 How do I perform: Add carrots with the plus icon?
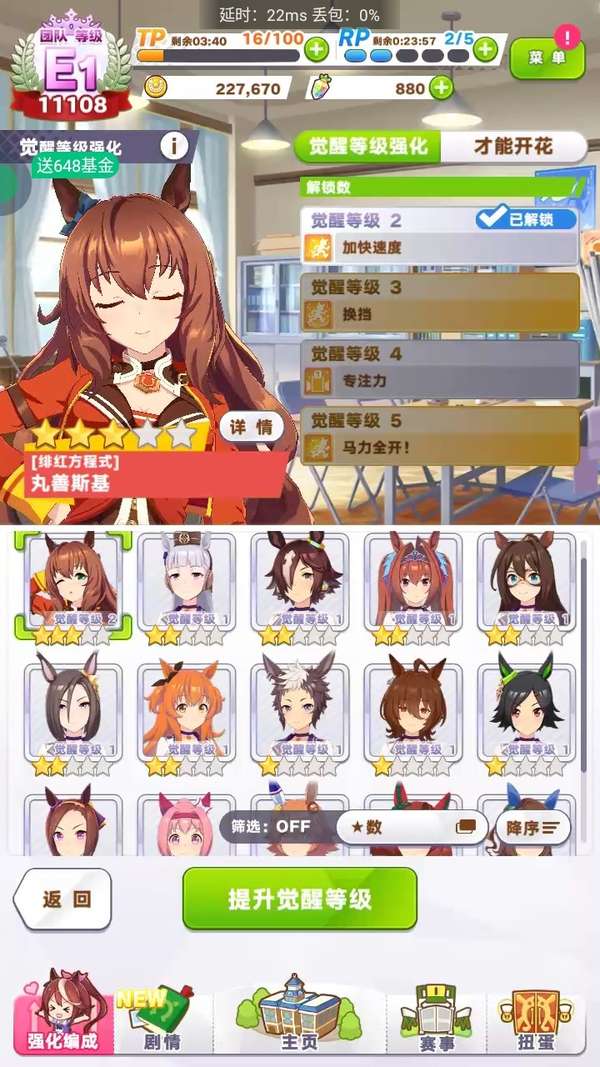(441, 88)
